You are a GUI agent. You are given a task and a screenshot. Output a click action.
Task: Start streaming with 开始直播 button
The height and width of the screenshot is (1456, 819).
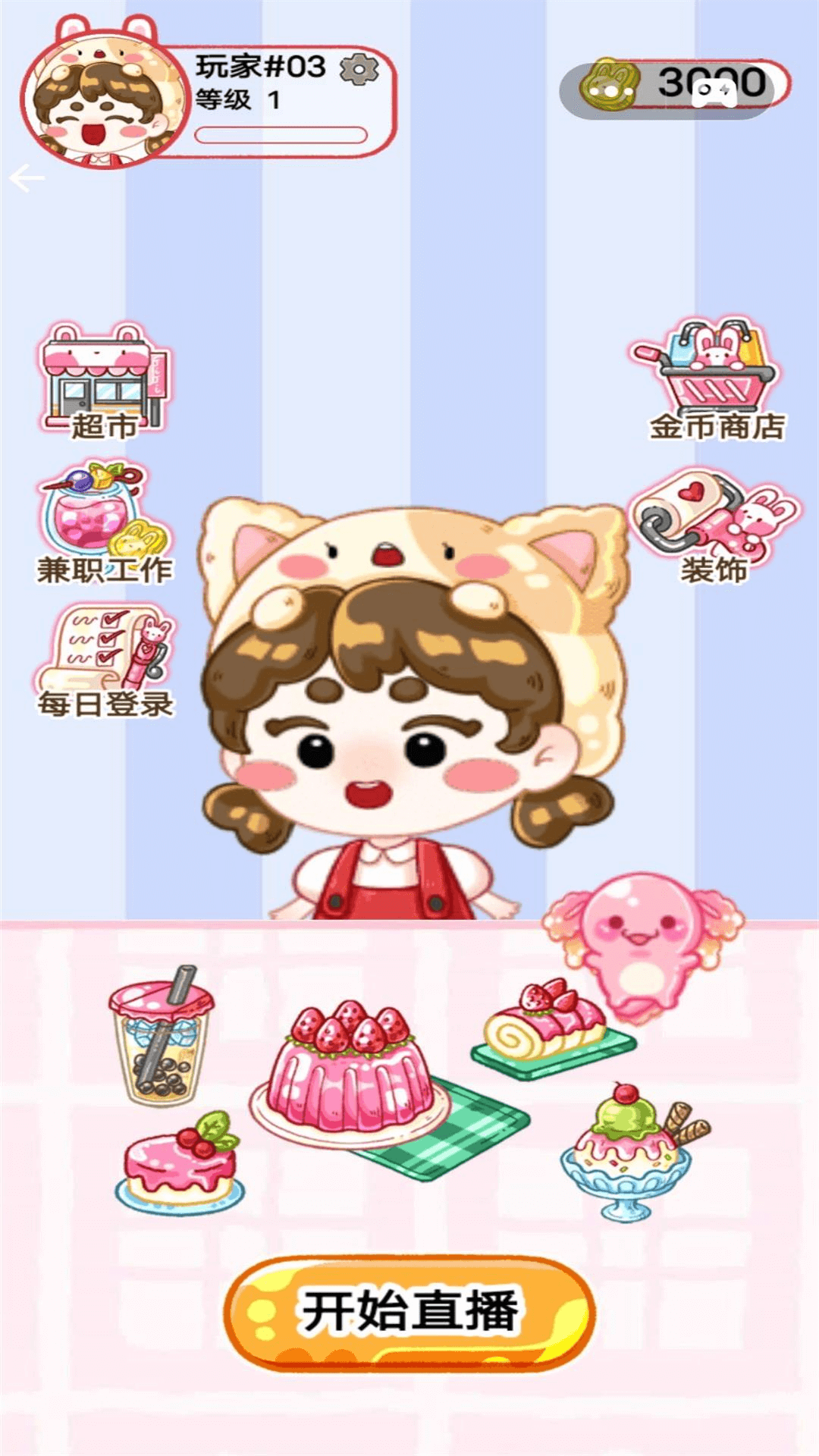409,1312
